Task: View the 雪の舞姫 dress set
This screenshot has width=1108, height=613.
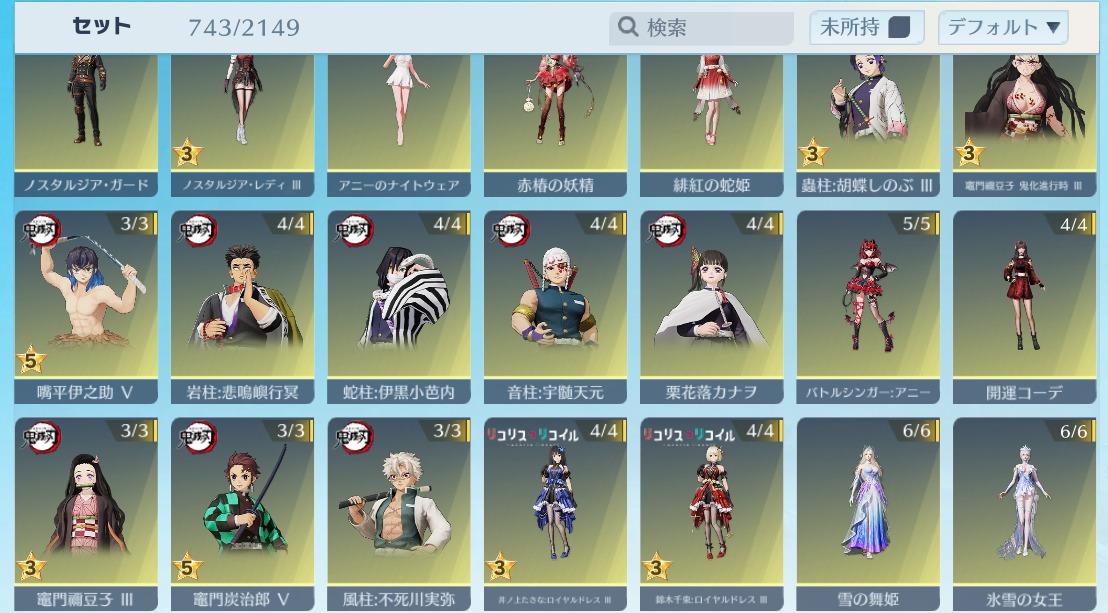Action: [868, 512]
